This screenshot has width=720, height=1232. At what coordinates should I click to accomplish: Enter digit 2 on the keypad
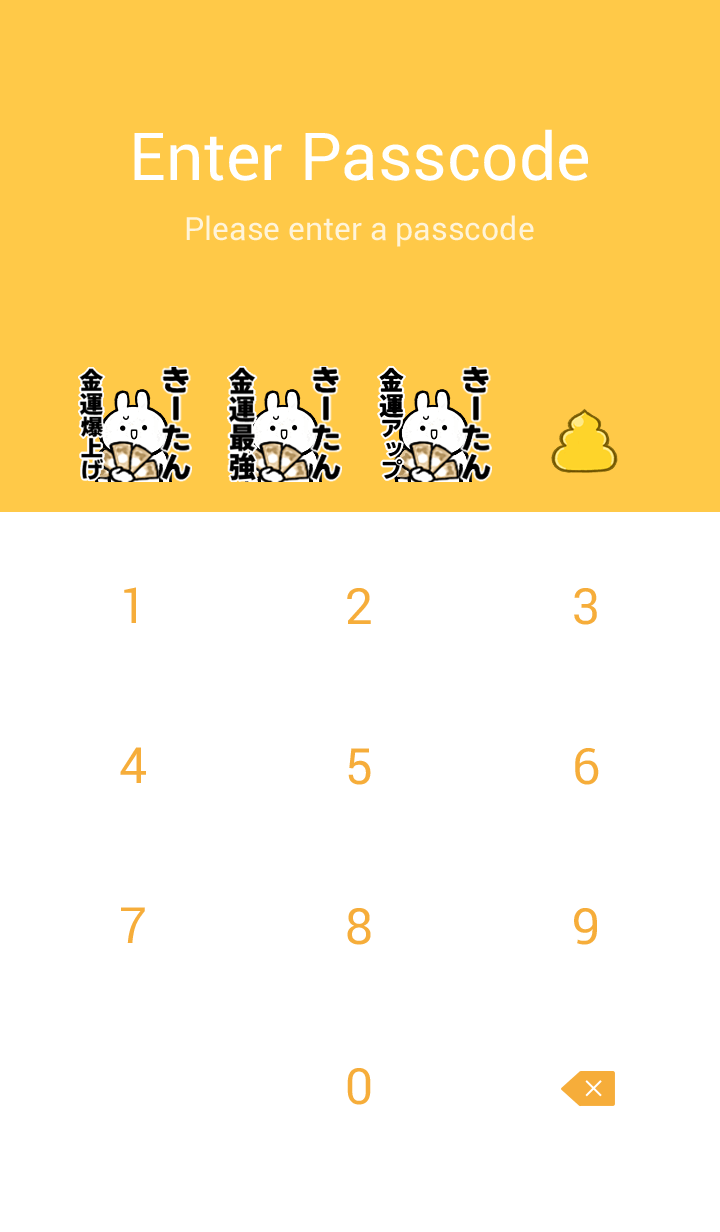point(359,607)
